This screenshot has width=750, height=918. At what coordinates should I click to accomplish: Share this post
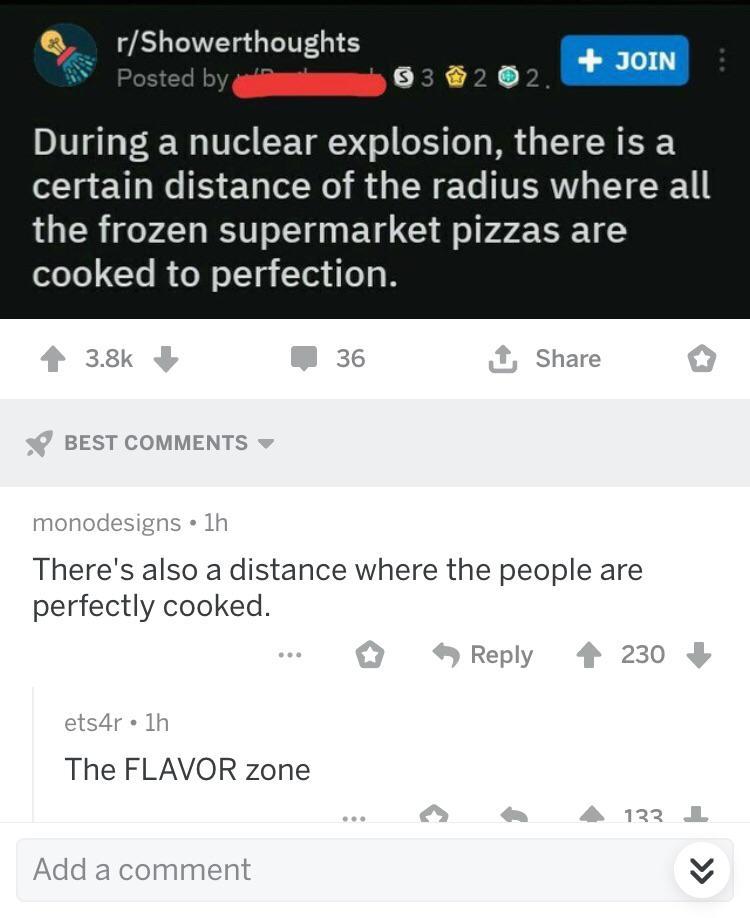point(545,358)
